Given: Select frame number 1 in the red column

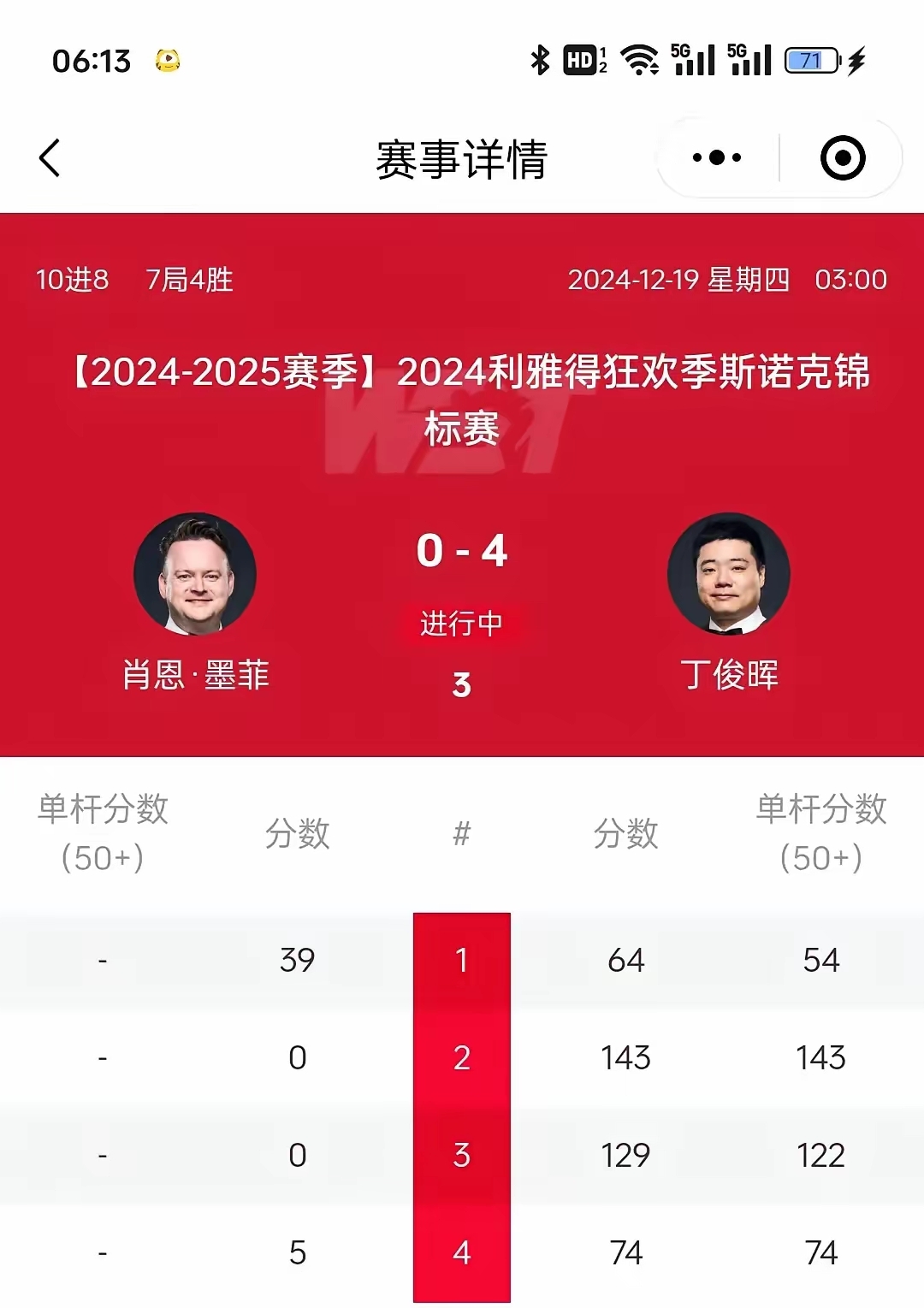Looking at the screenshot, I should [x=462, y=960].
